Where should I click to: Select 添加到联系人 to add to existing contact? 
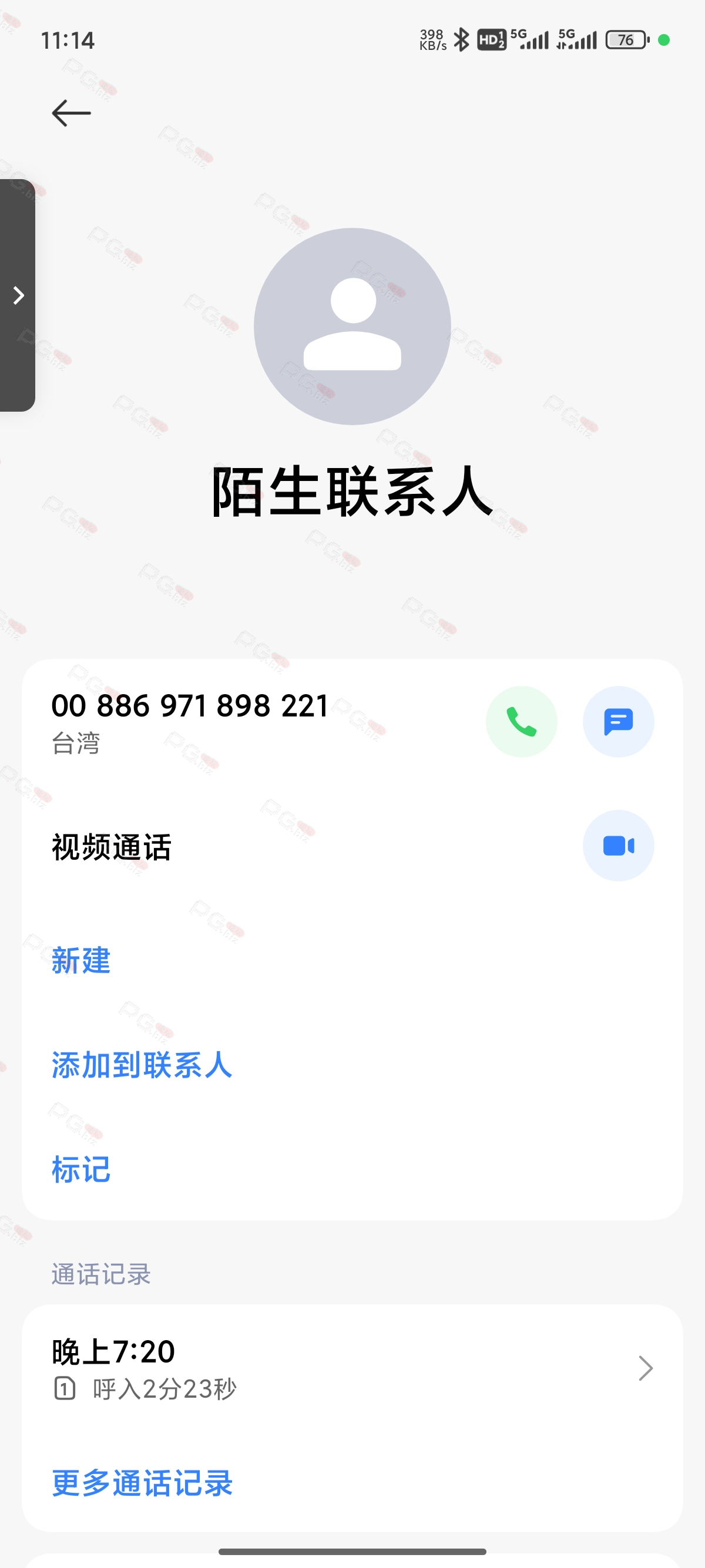tap(142, 1065)
